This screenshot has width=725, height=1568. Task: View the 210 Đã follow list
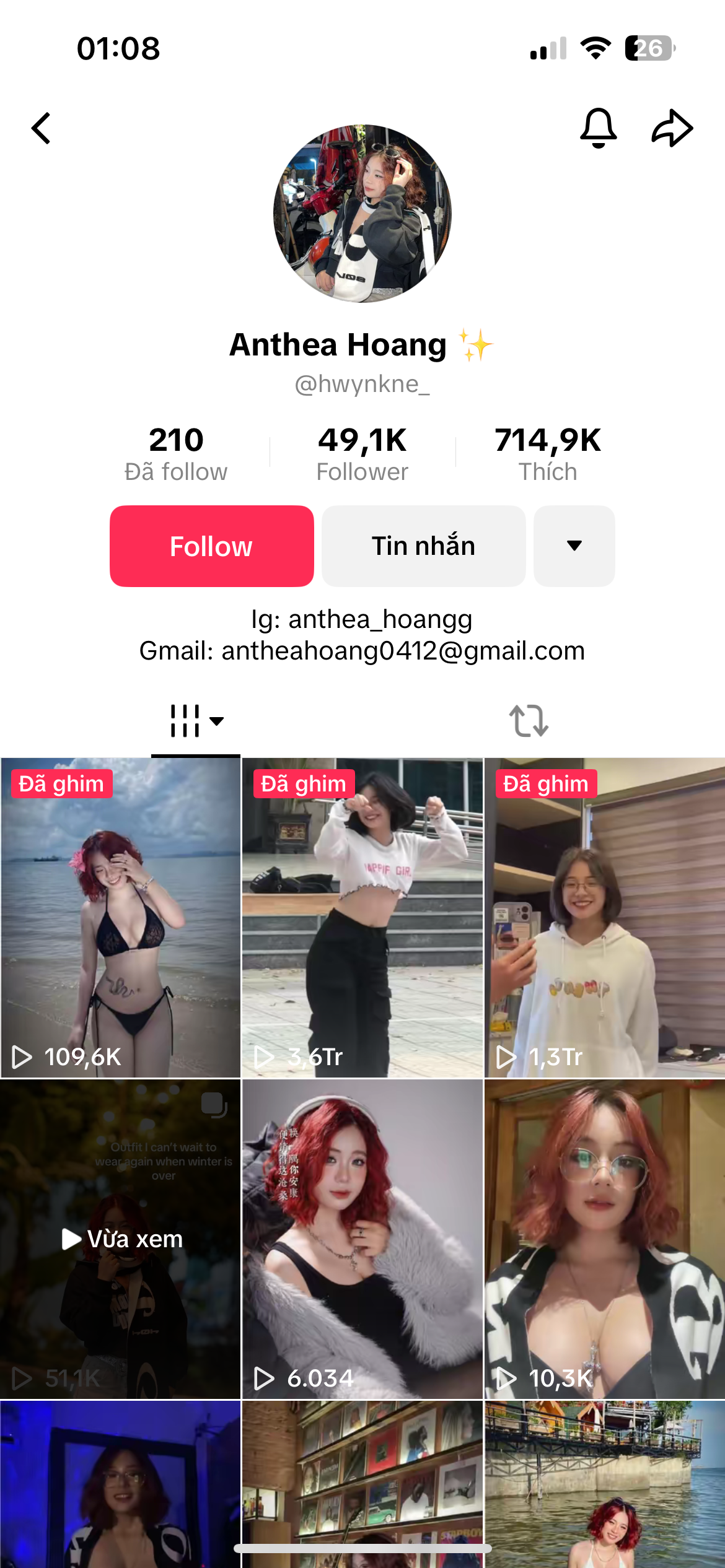click(x=176, y=453)
